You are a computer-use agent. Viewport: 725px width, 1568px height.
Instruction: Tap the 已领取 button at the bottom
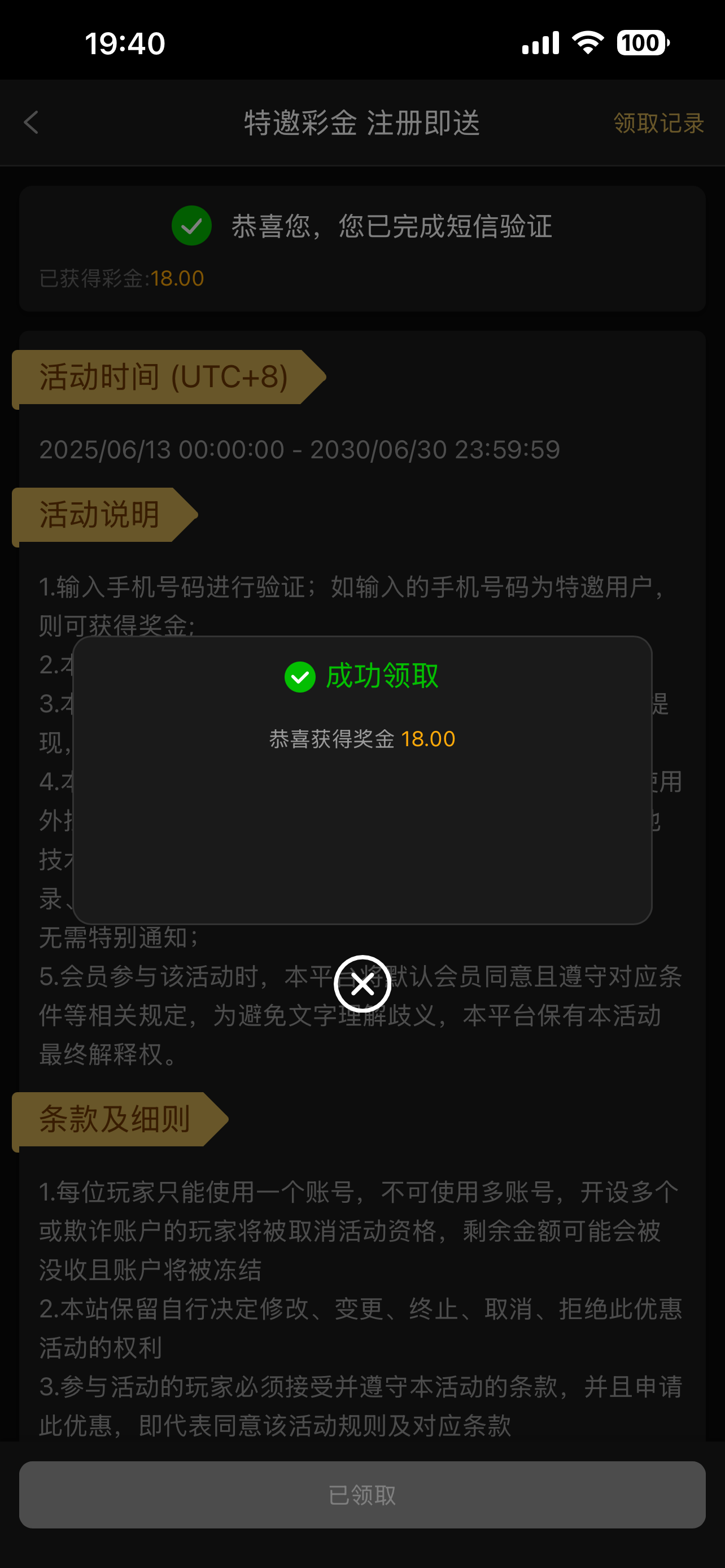click(362, 1495)
